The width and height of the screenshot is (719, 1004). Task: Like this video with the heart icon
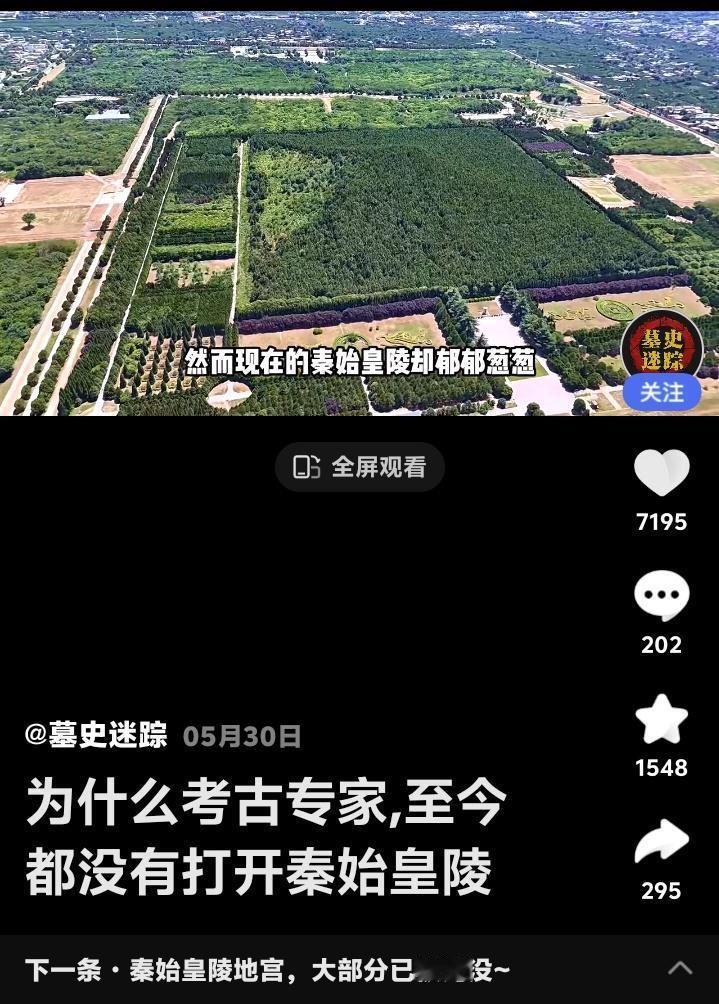[x=661, y=473]
